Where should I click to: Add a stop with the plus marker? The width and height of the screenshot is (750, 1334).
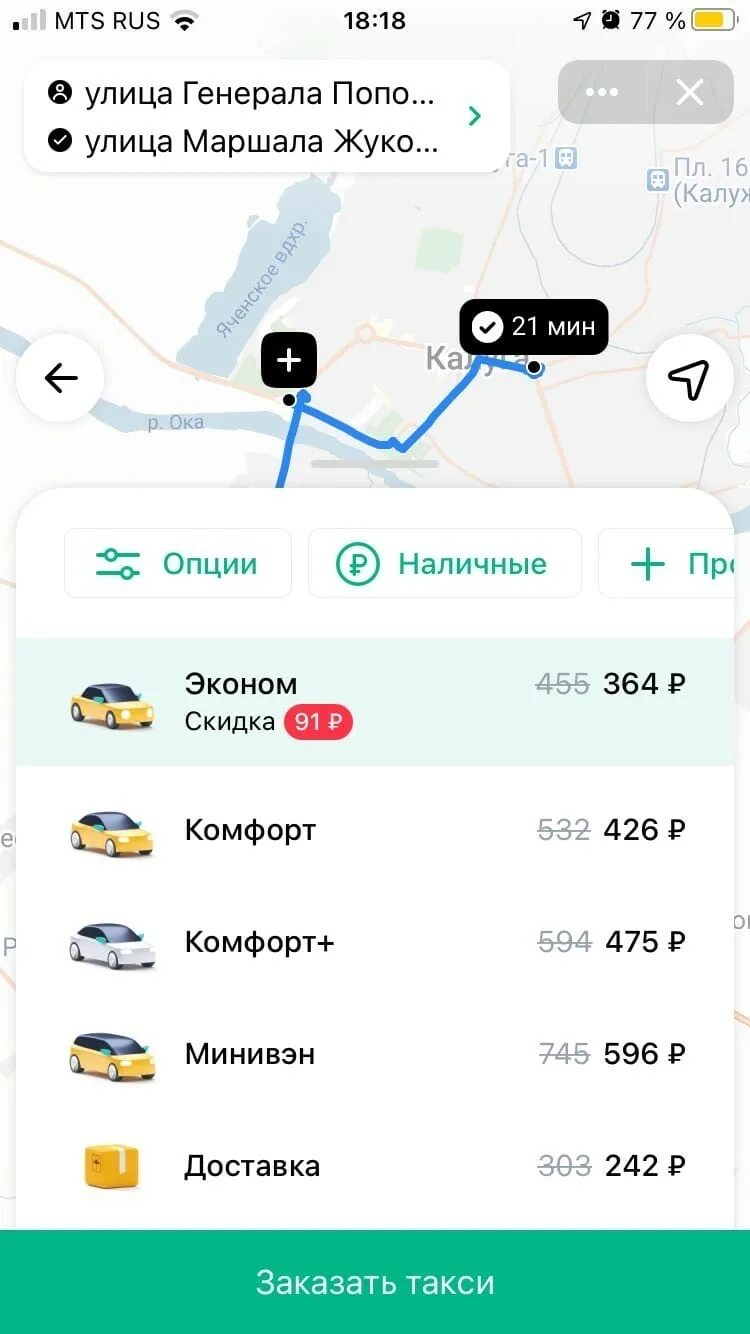(x=289, y=360)
